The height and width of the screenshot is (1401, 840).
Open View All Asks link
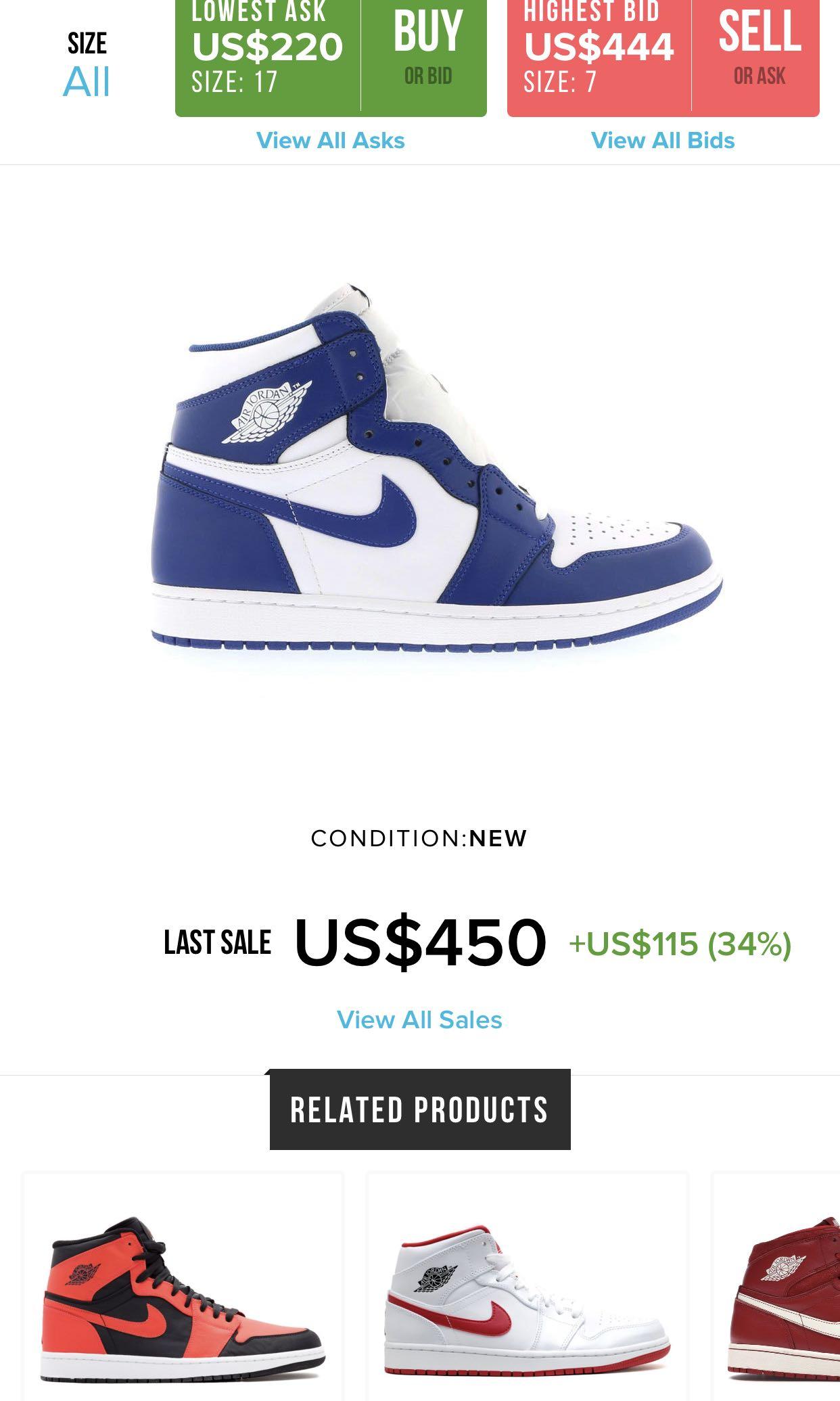pos(331,141)
